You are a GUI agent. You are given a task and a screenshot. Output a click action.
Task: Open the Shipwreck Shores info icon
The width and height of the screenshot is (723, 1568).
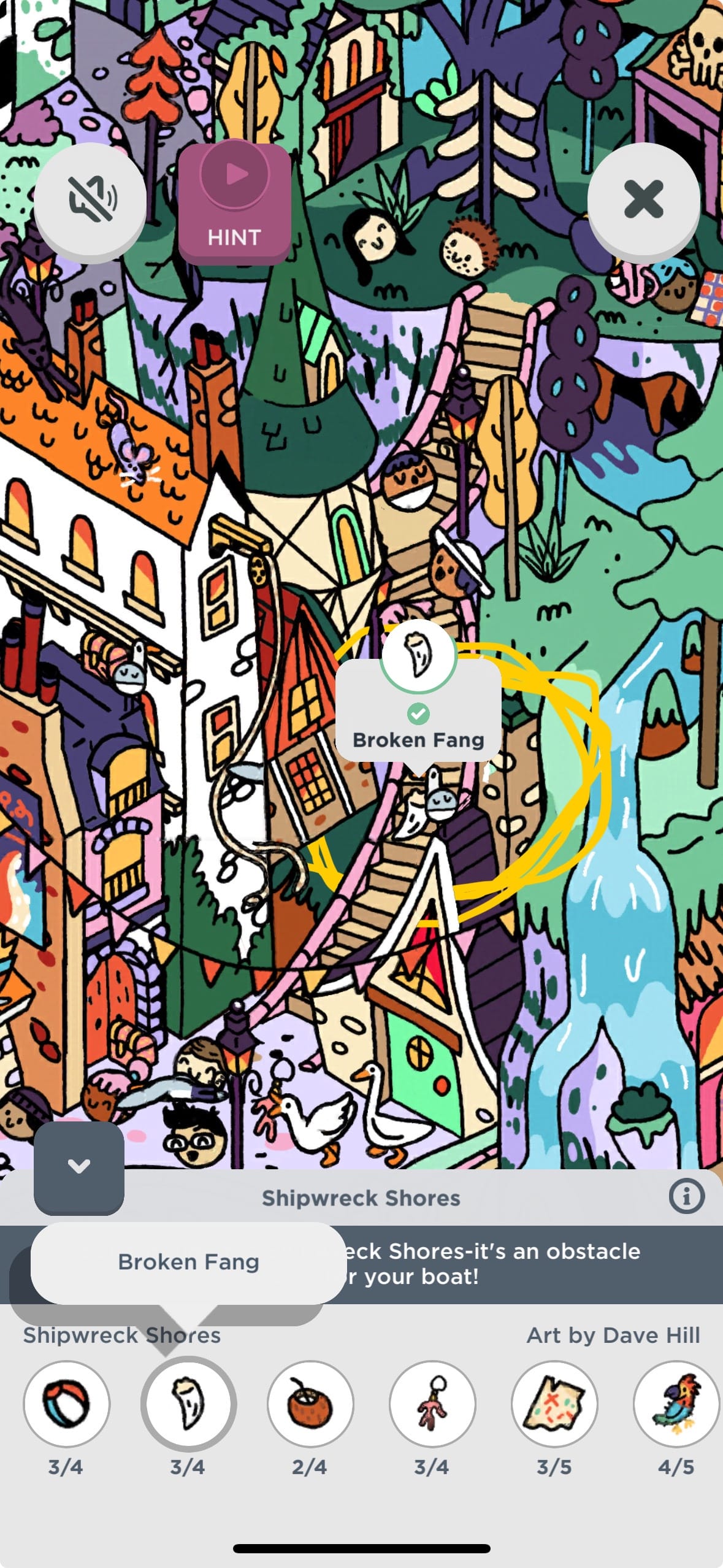click(686, 1196)
